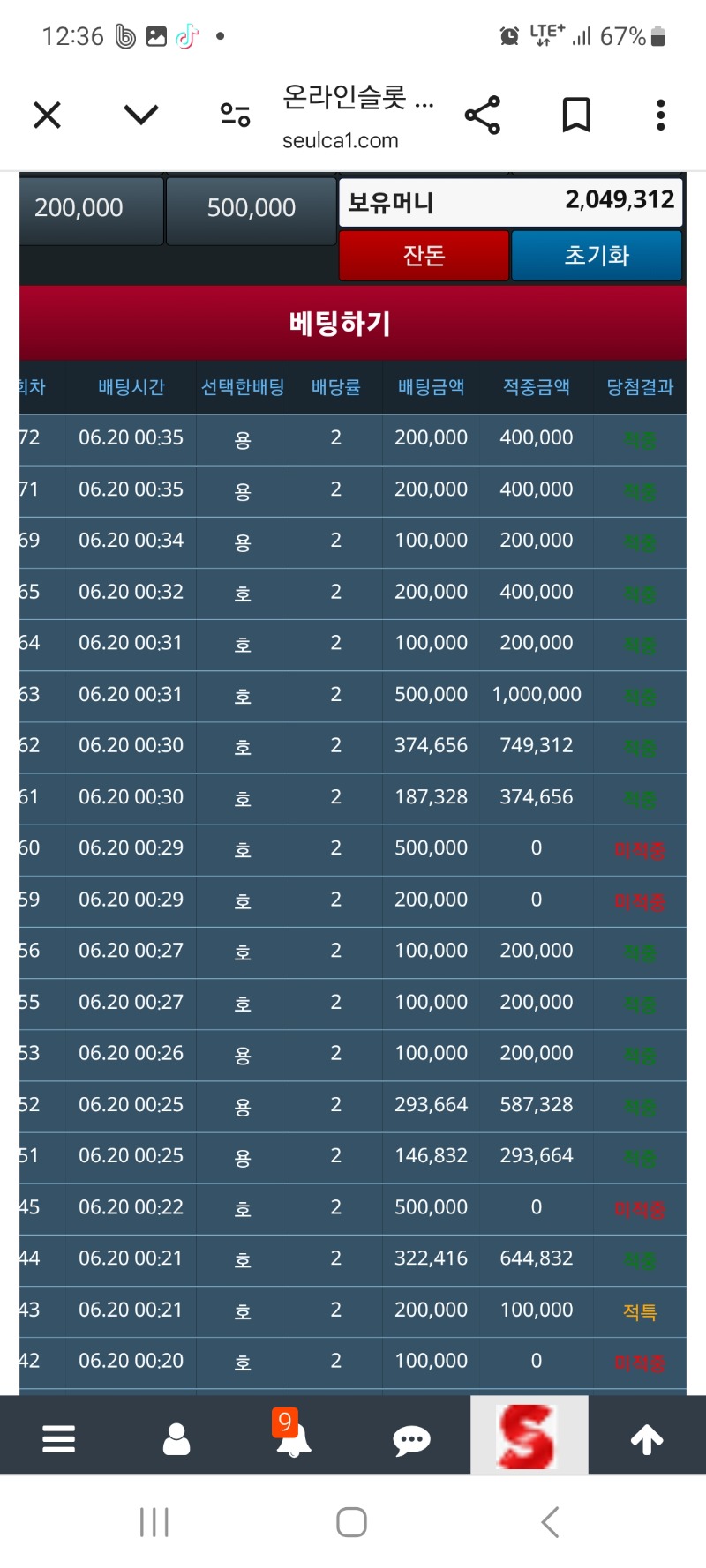Go back using system back button

pos(549,1522)
